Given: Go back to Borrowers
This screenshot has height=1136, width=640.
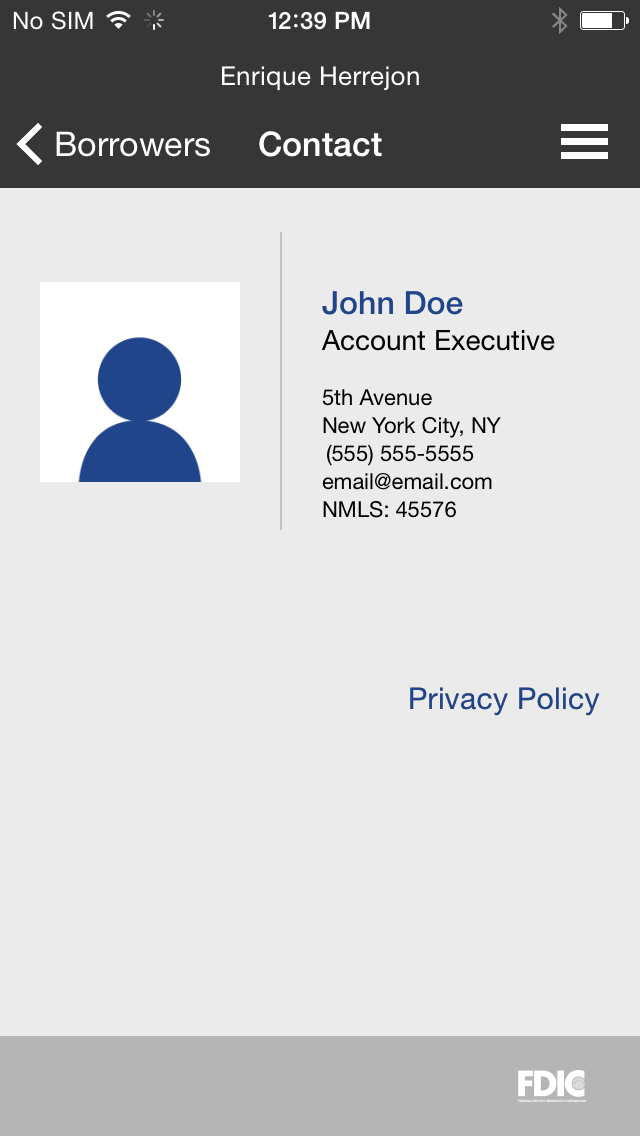Looking at the screenshot, I should tap(114, 144).
